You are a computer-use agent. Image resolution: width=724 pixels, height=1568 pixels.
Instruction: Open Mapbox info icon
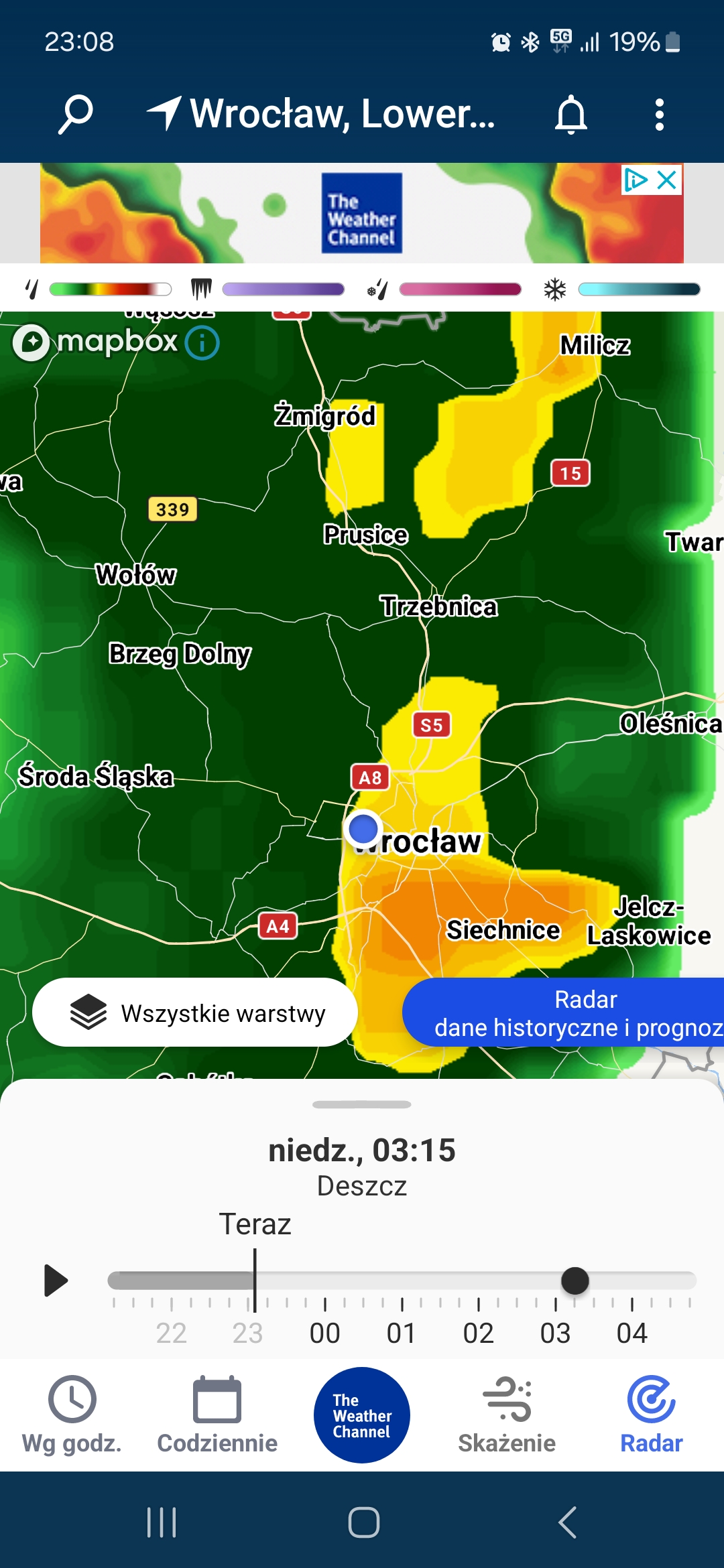pos(202,342)
